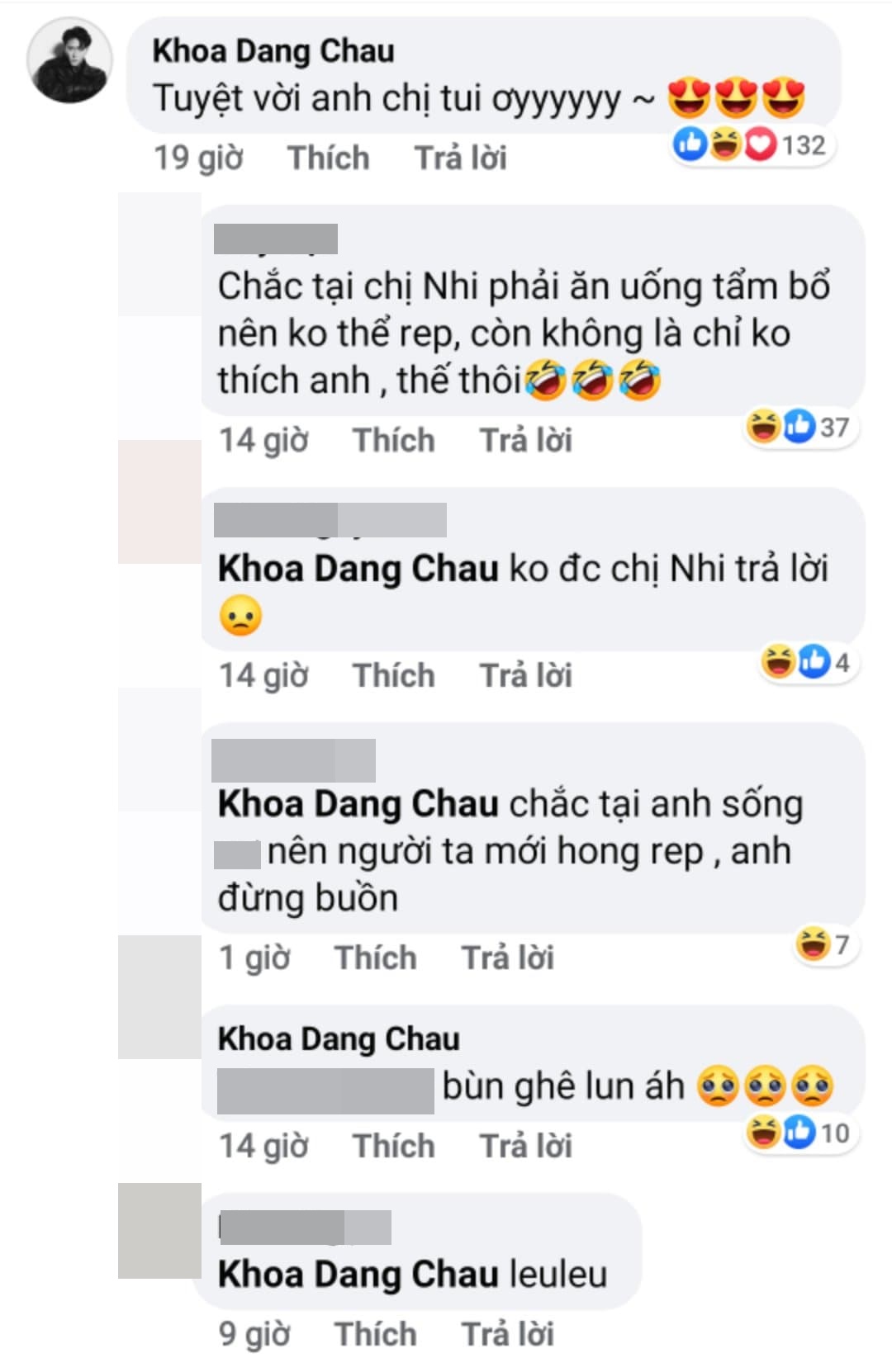Reply to the 'ko đc chị Nhi trả lời' comment
892x1372 pixels.
525,675
